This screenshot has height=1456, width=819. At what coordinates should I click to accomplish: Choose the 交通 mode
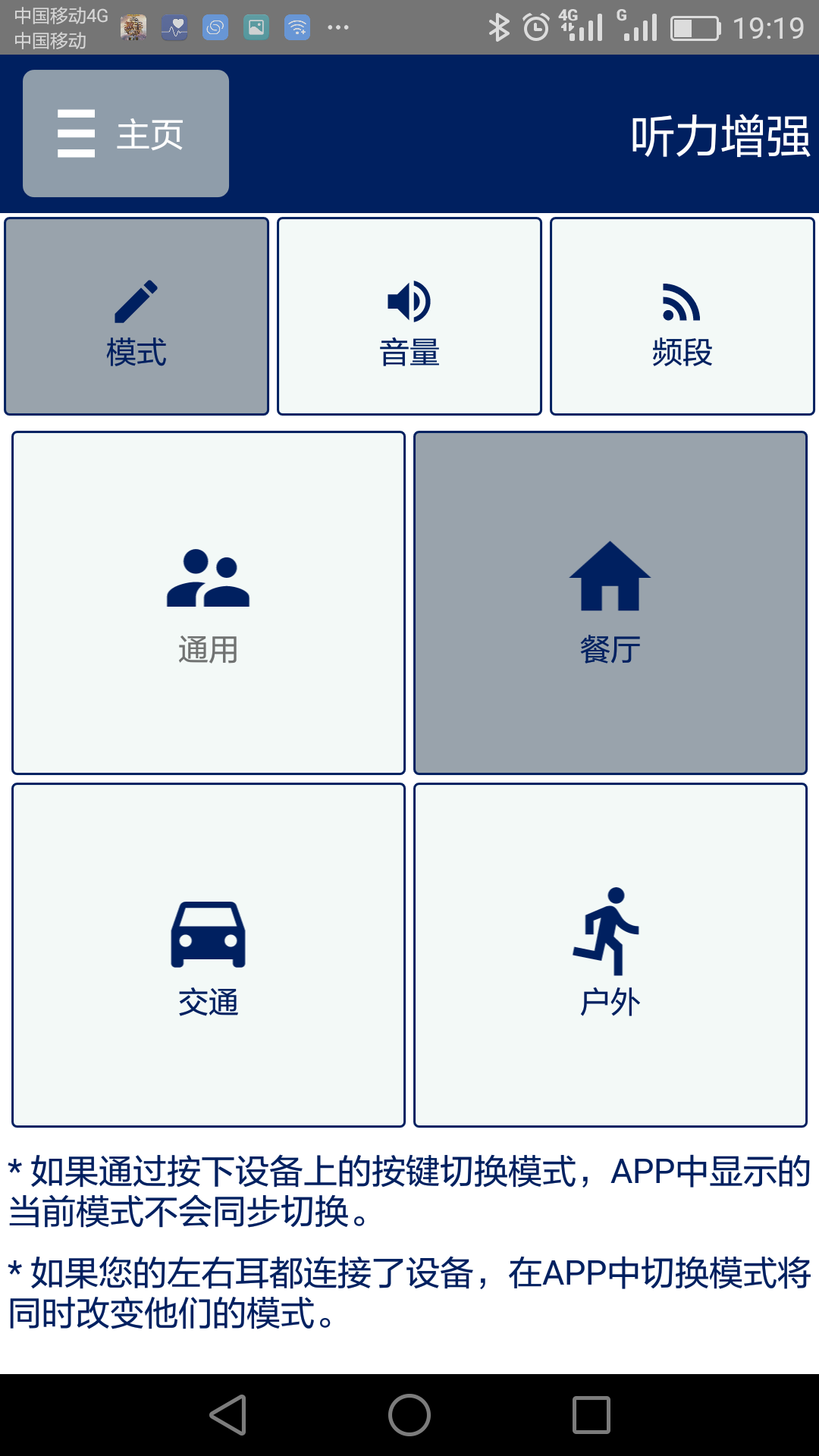[x=209, y=955]
